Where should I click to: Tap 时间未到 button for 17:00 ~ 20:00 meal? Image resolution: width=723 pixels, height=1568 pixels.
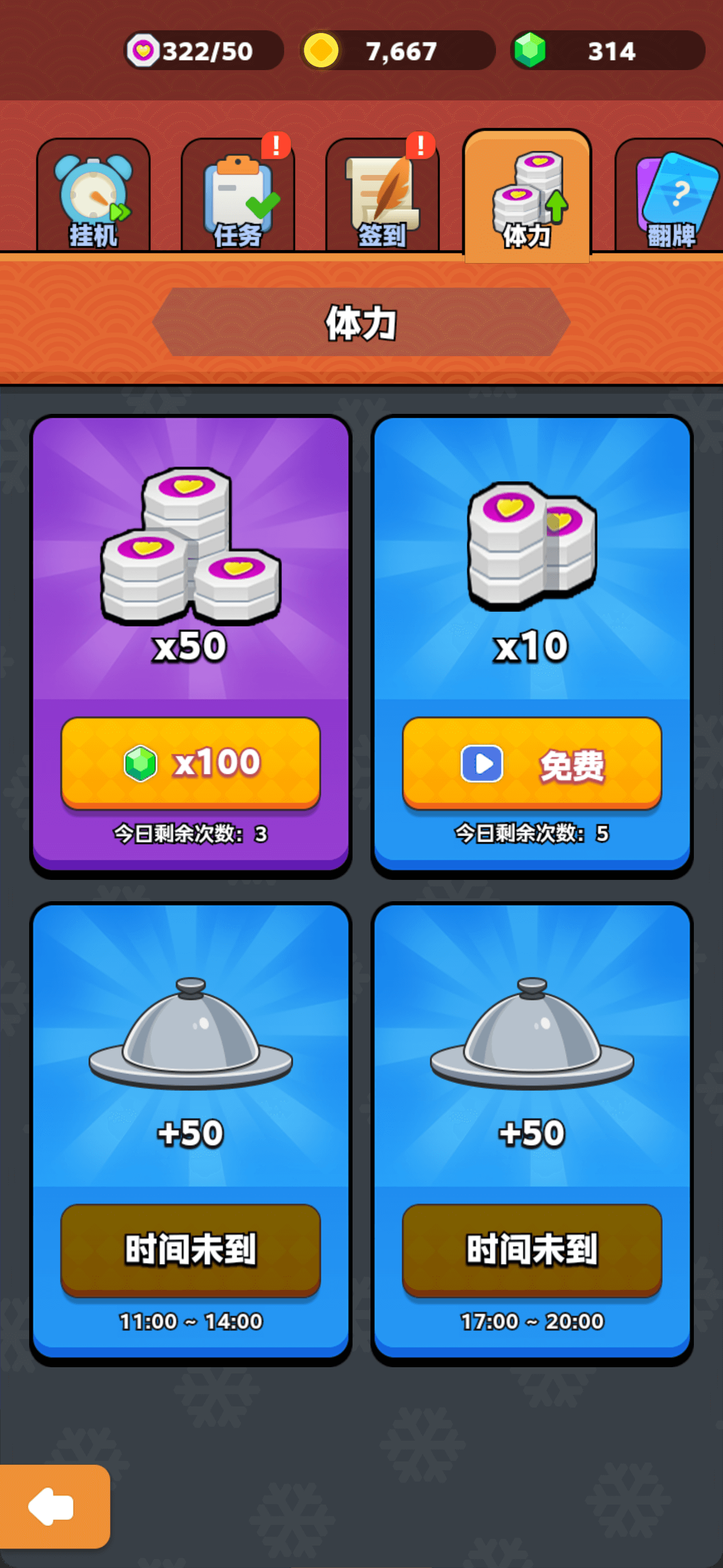532,1249
